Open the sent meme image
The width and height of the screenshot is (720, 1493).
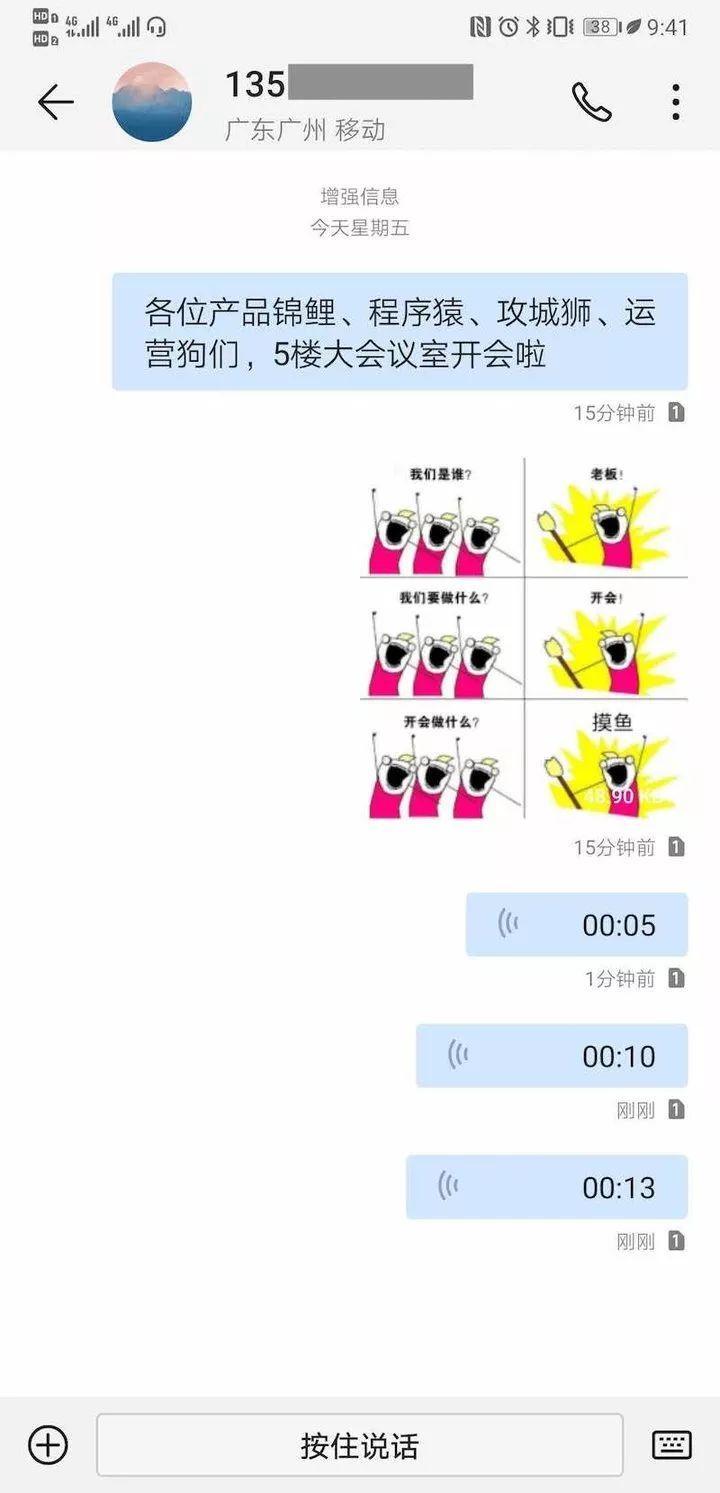tap(524, 638)
